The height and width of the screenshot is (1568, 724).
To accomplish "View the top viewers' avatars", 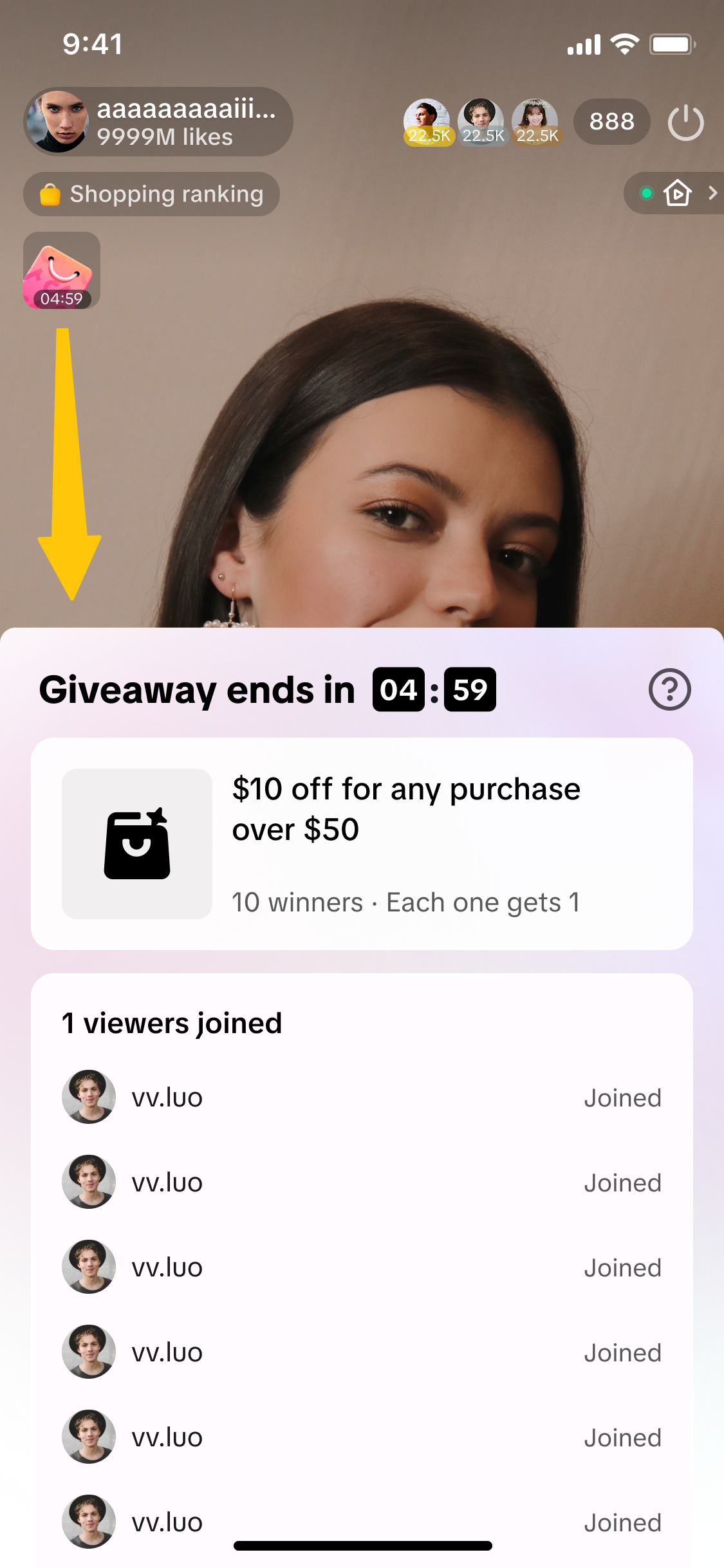I will [x=483, y=122].
